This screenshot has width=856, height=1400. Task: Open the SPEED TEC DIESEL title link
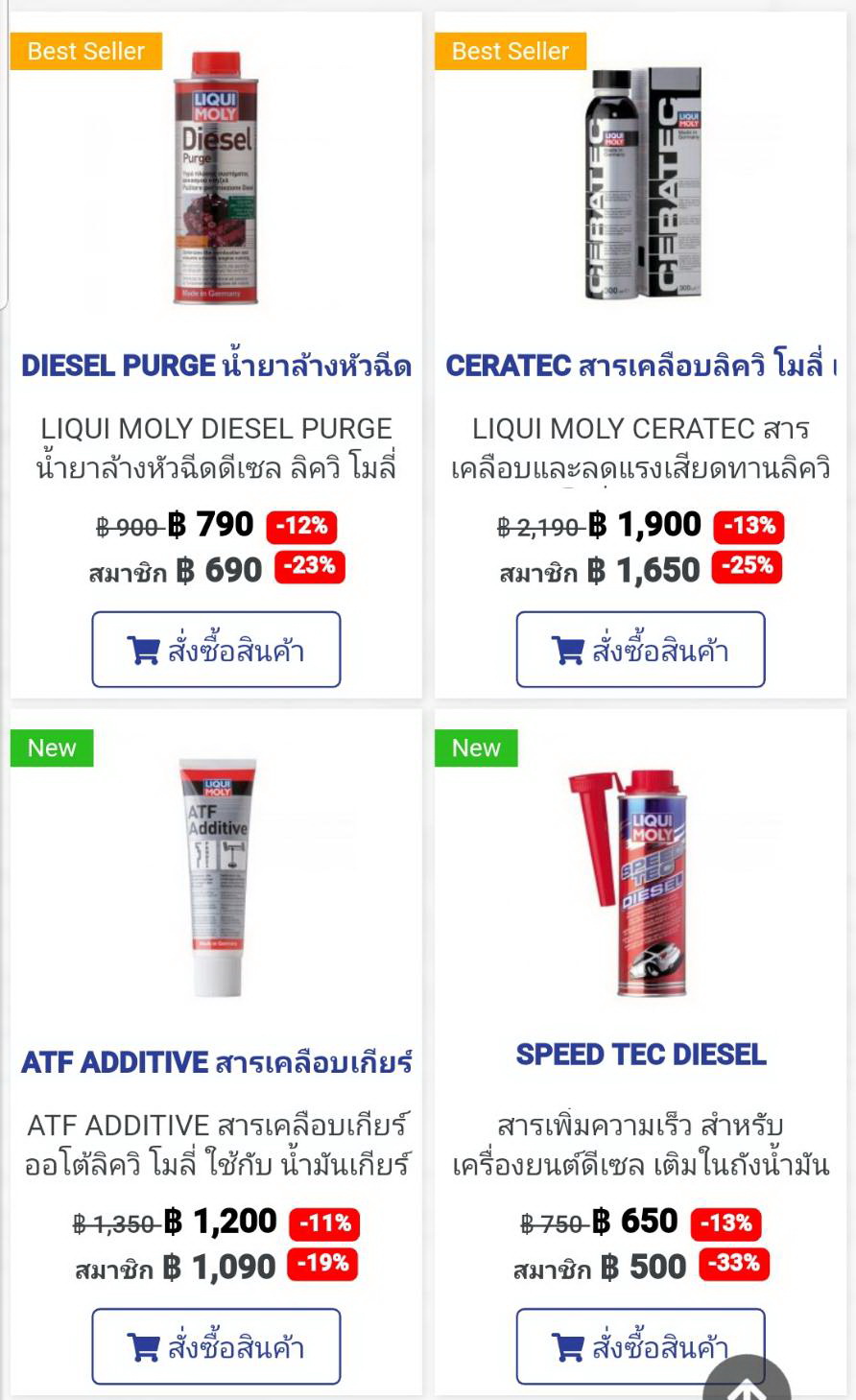640,1055
